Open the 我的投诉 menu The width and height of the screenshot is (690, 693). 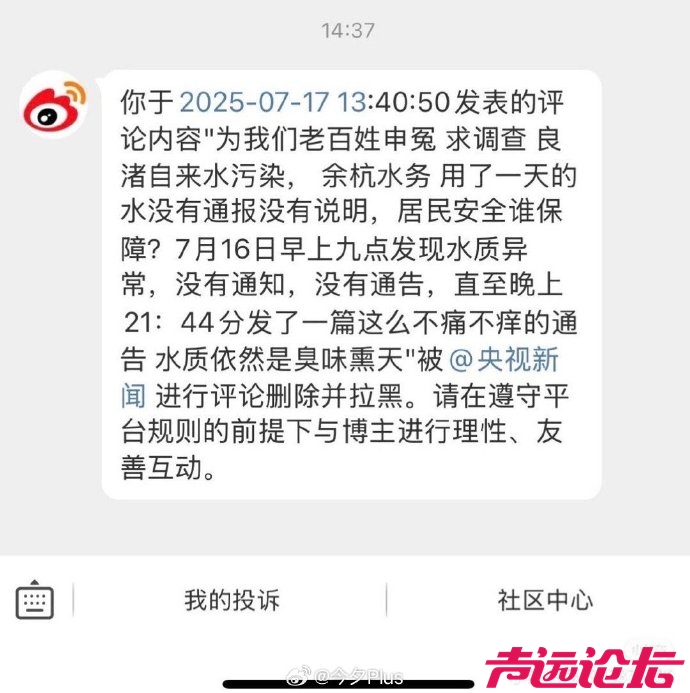pyautogui.click(x=231, y=600)
